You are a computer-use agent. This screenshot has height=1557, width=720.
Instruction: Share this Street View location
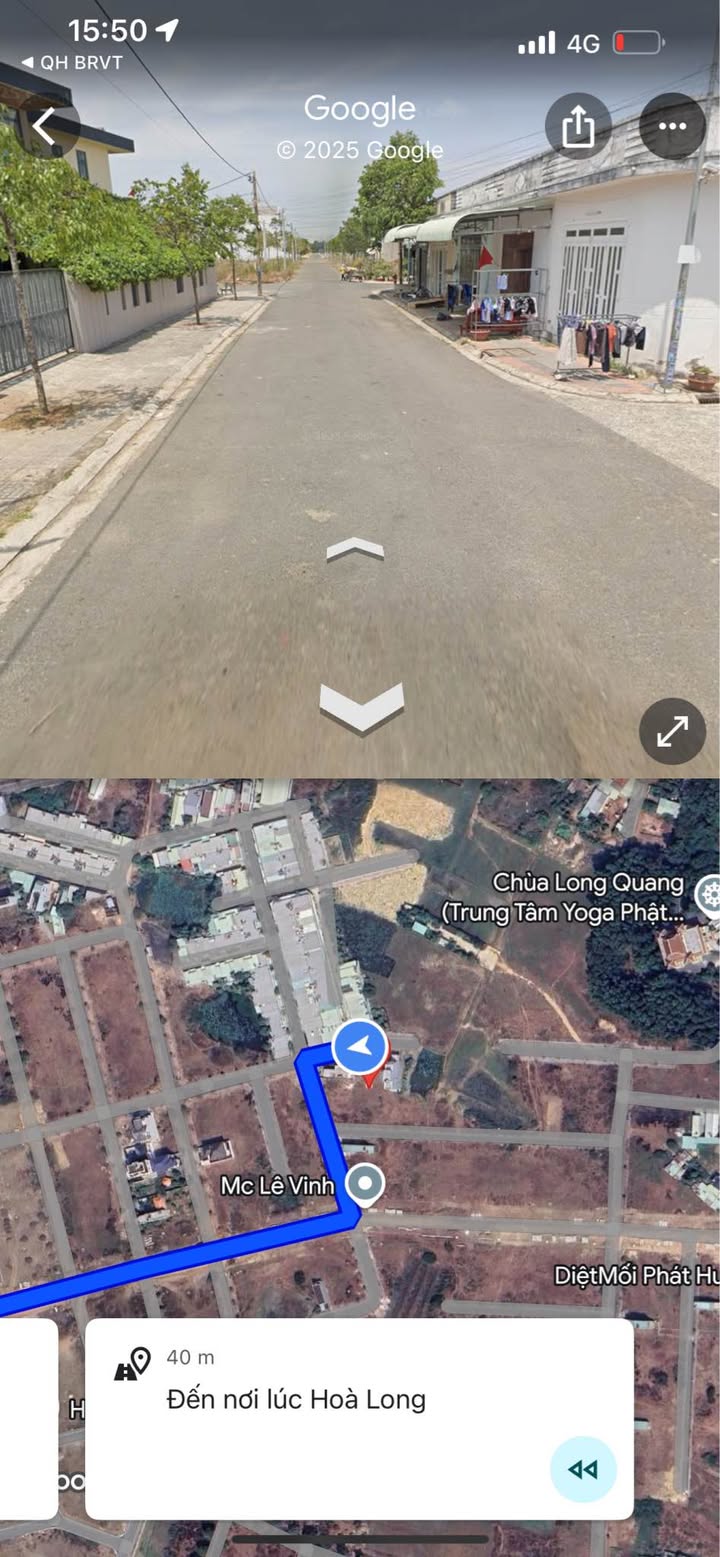578,127
